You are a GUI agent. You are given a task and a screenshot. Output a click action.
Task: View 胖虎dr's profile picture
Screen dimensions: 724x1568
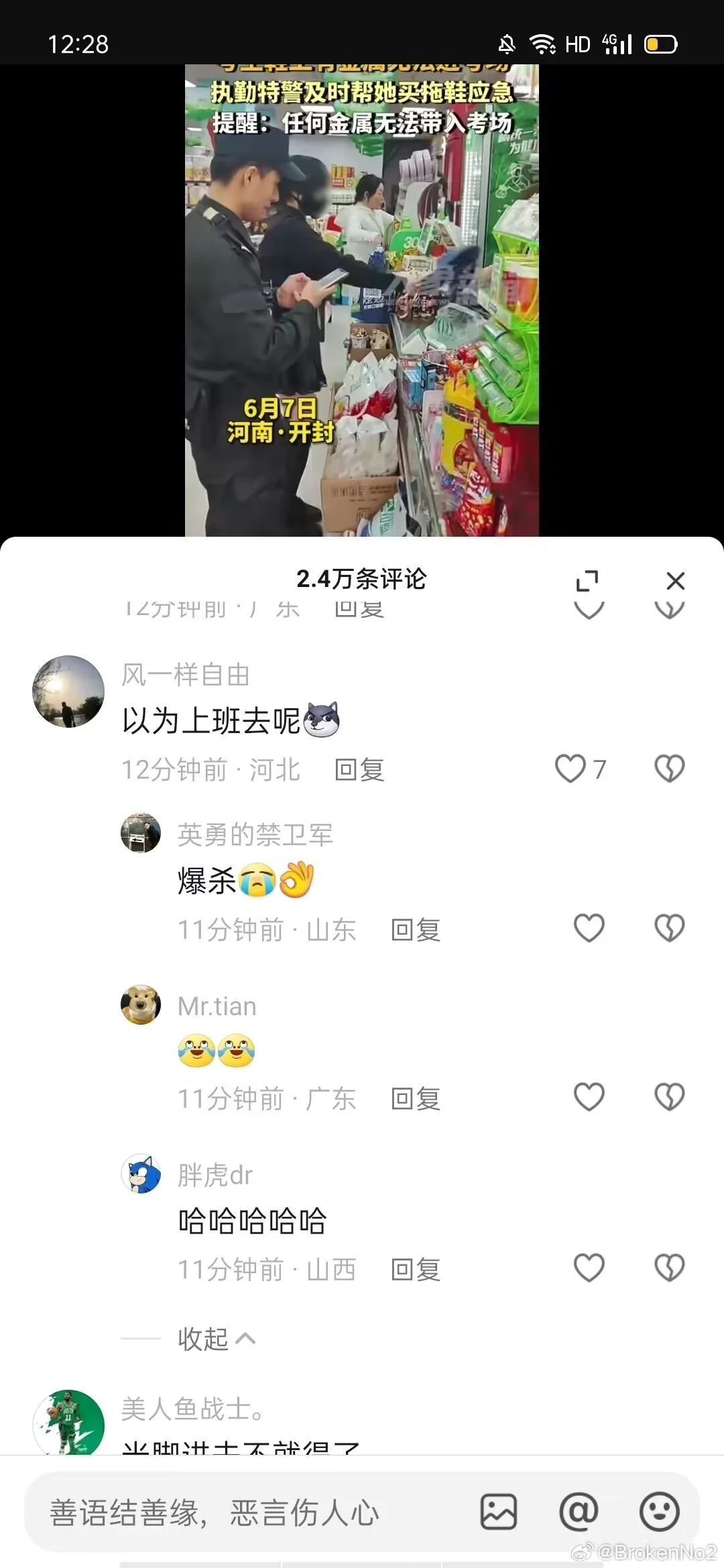pos(141,1173)
